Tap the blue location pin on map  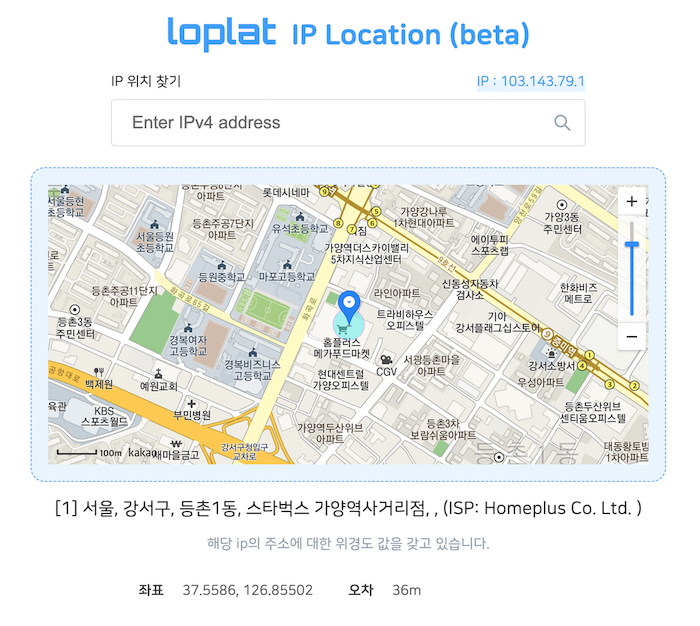[349, 304]
